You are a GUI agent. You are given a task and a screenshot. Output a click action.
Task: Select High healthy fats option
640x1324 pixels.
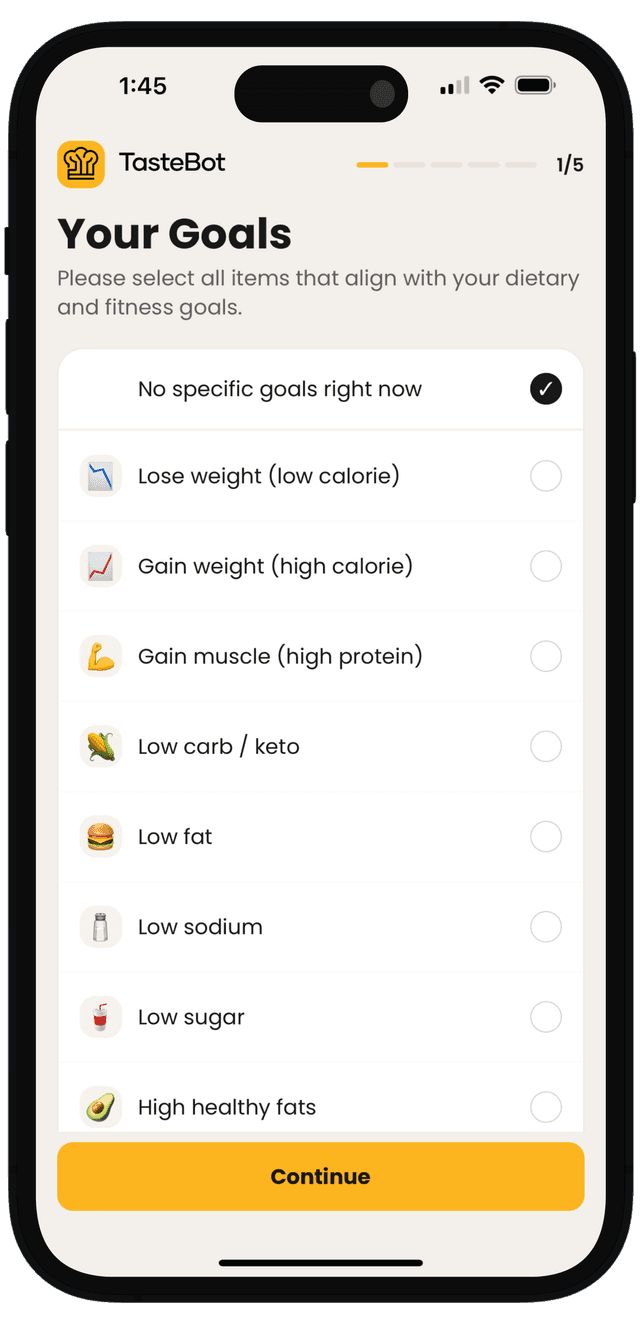pyautogui.click(x=545, y=1107)
